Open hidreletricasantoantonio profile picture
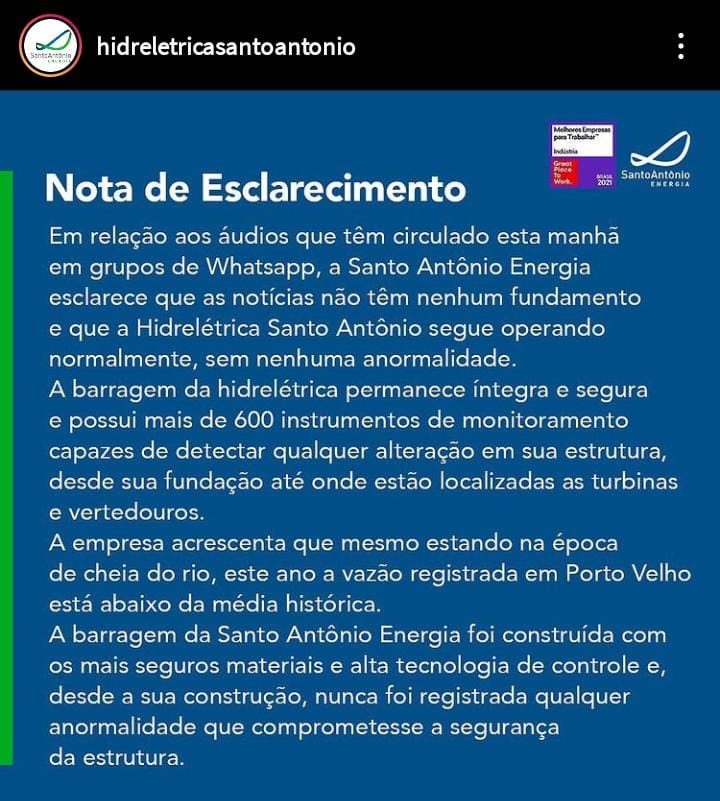Image resolution: width=720 pixels, height=801 pixels. pos(50,46)
